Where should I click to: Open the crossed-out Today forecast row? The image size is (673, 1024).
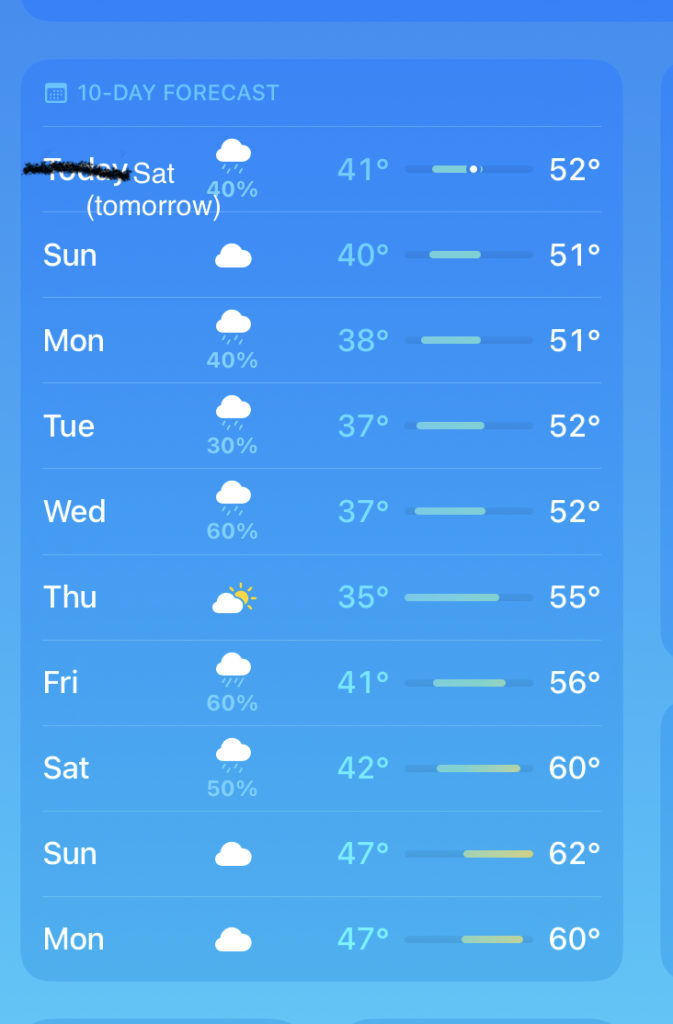point(321,170)
